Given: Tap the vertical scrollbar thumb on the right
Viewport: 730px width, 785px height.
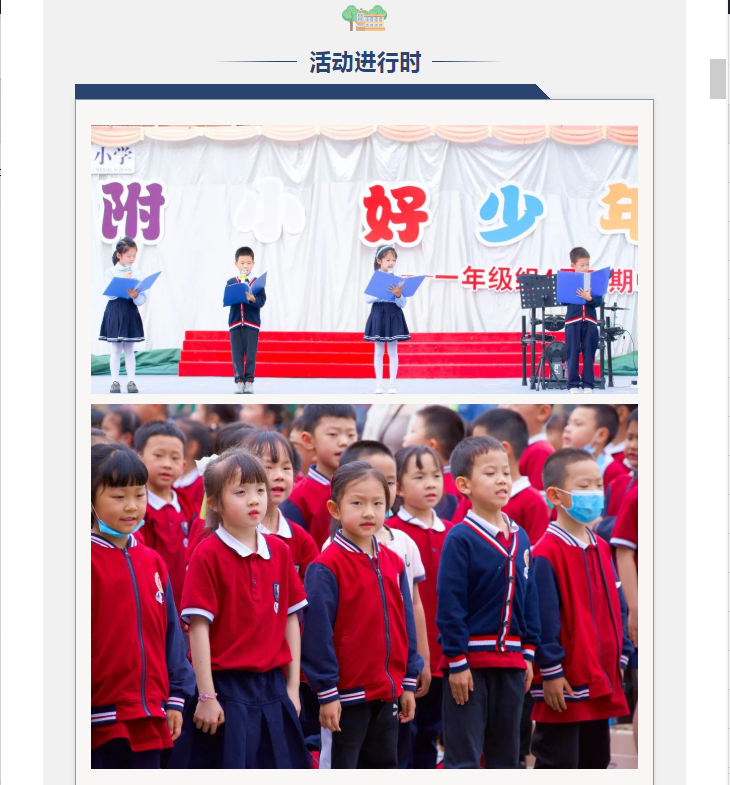Looking at the screenshot, I should [x=717, y=79].
